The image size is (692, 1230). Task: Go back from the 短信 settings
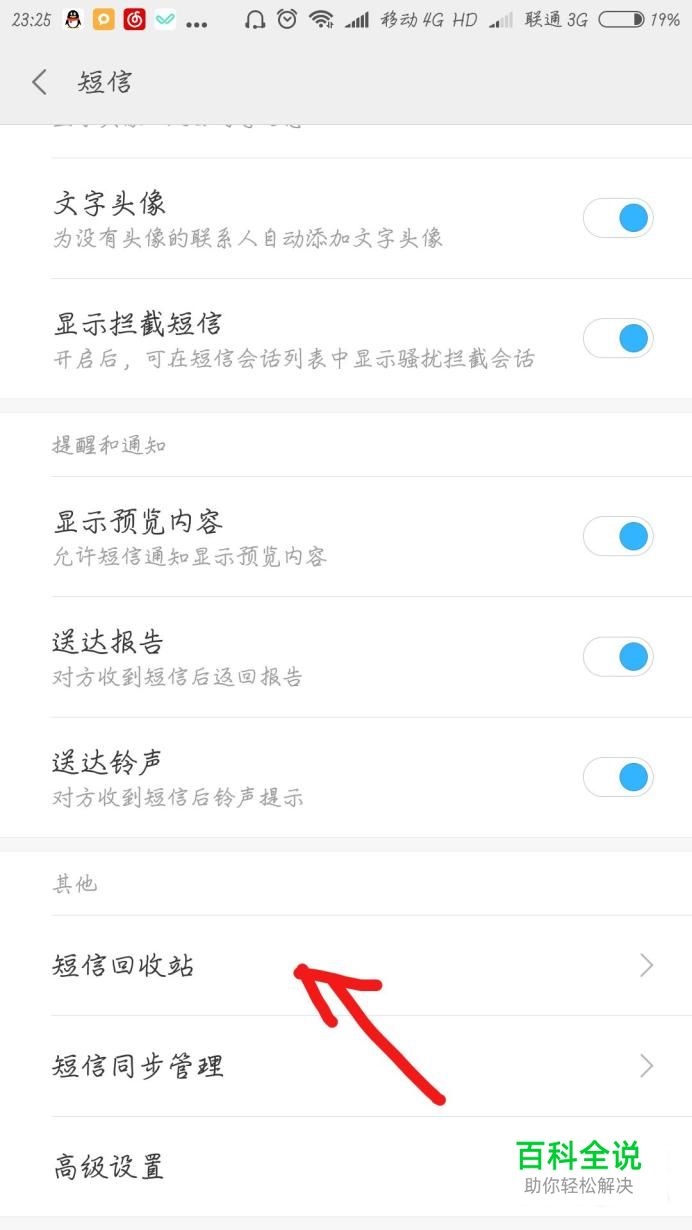(x=39, y=82)
